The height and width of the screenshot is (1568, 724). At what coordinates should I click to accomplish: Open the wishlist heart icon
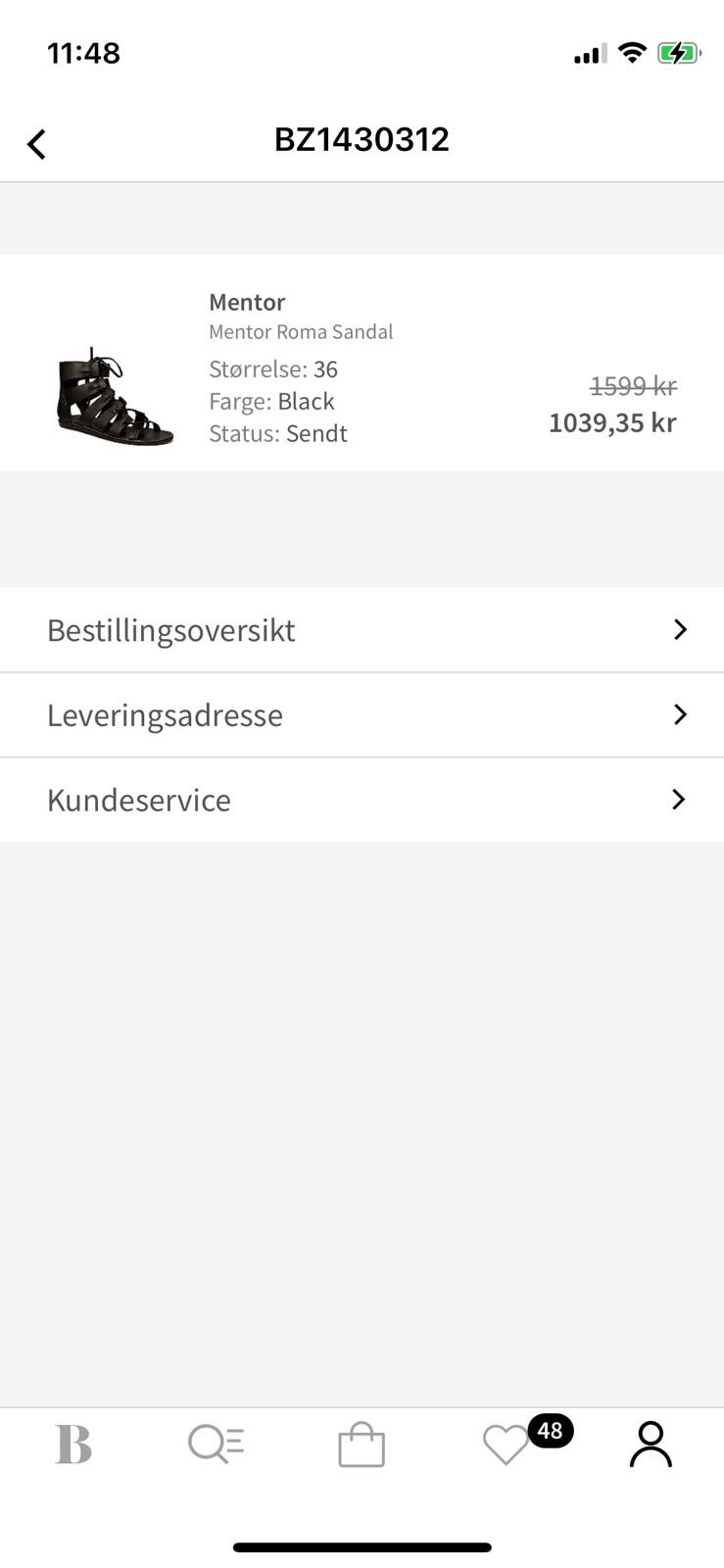(506, 1444)
